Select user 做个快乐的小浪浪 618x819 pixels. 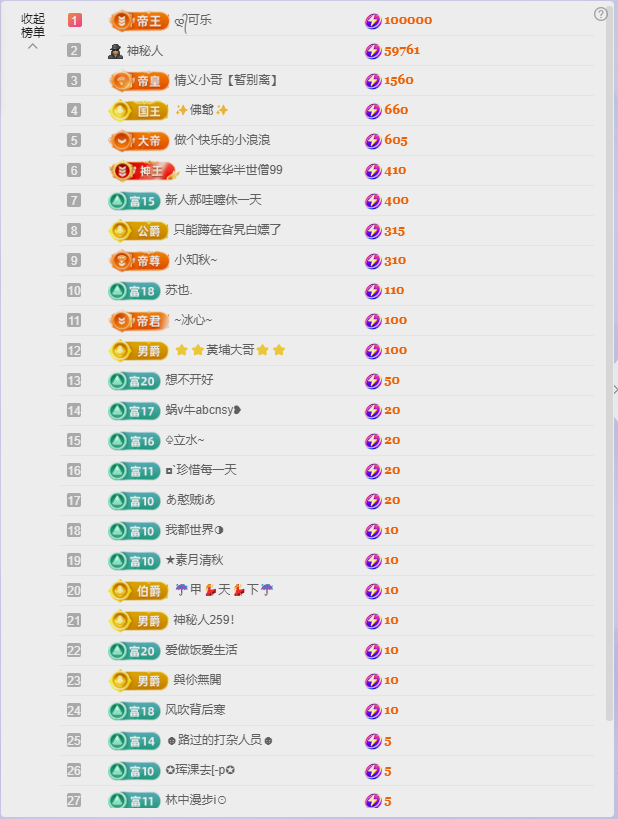[x=222, y=140]
